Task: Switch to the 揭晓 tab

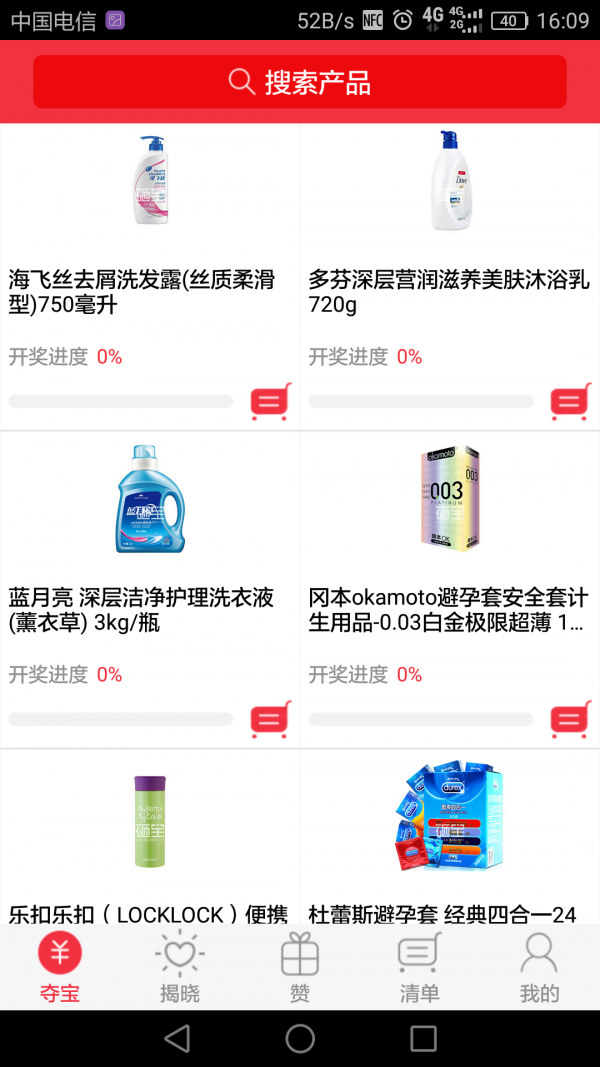Action: 180,967
